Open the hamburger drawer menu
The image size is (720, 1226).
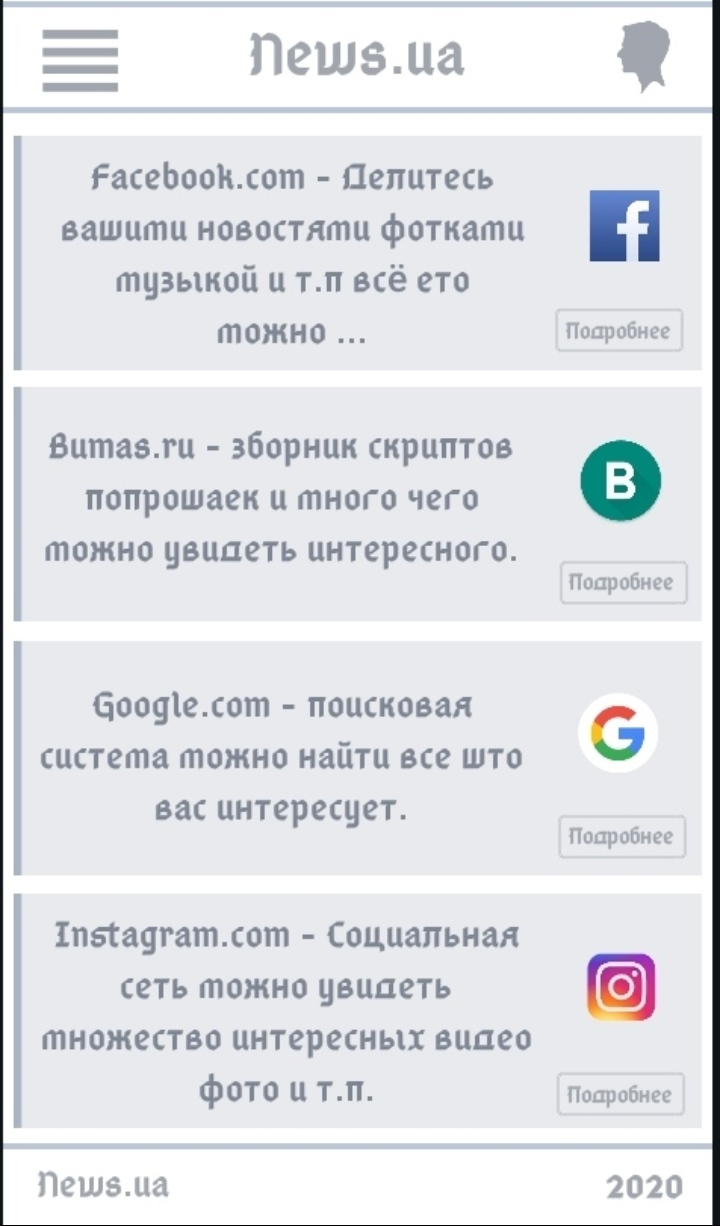(80, 60)
